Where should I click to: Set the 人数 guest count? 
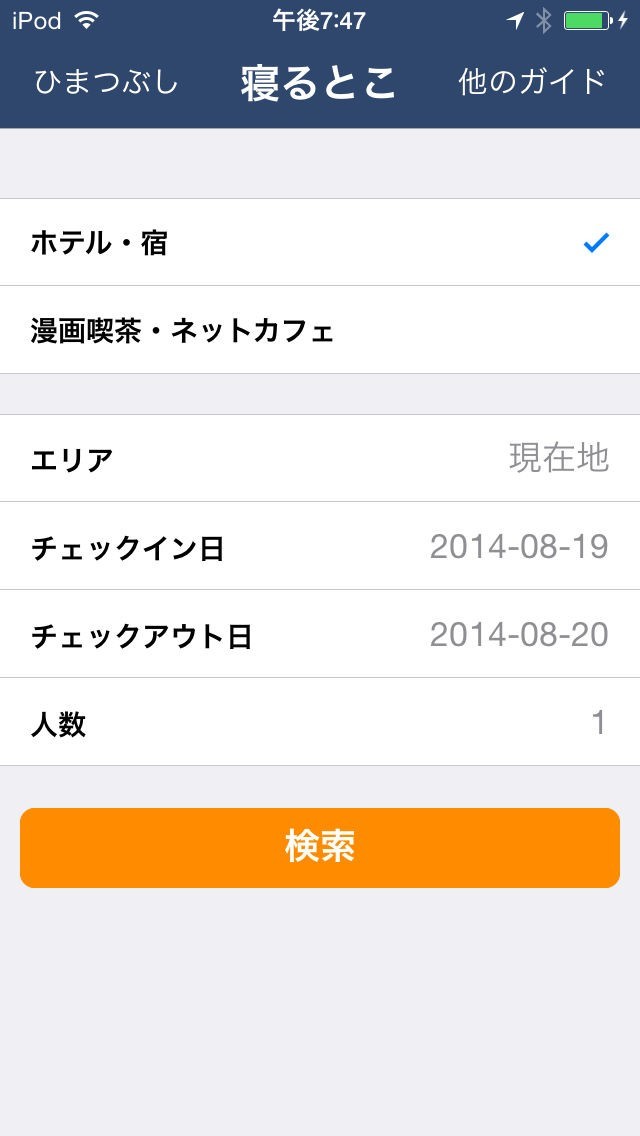(320, 723)
